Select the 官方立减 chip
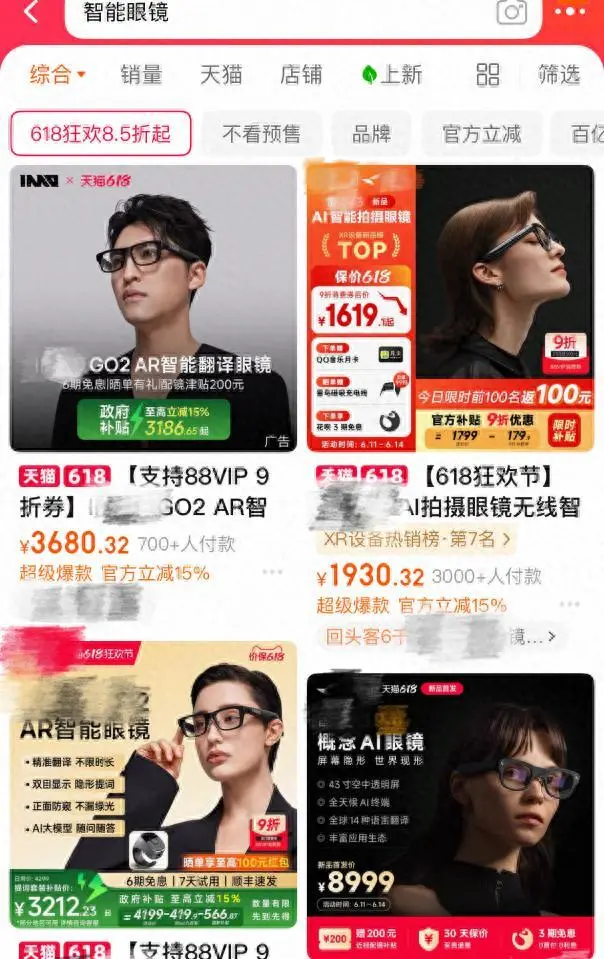The height and width of the screenshot is (959, 604). coord(482,134)
